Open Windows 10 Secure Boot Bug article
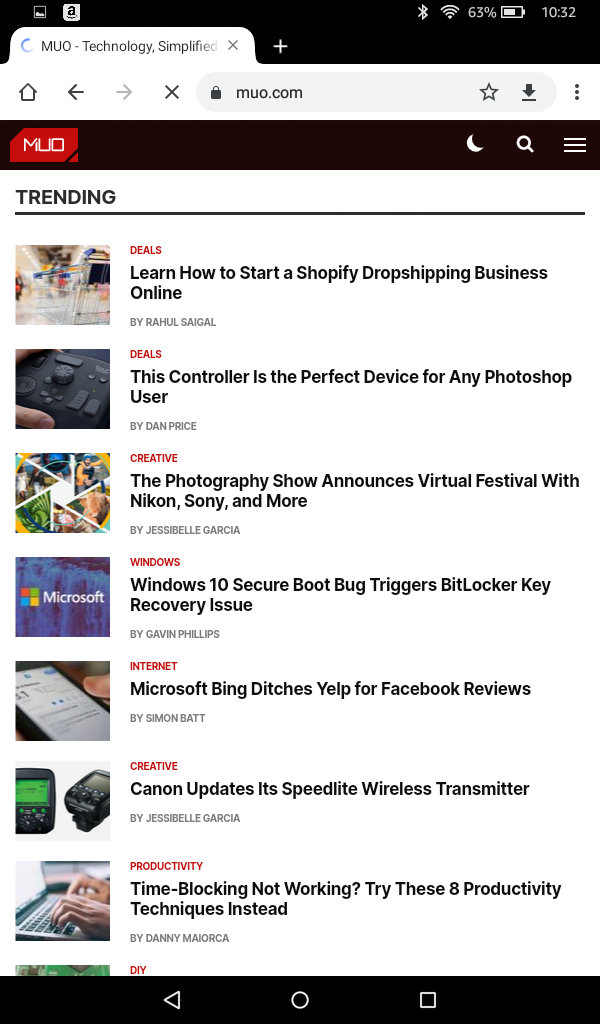This screenshot has height=1024, width=600. tap(340, 594)
